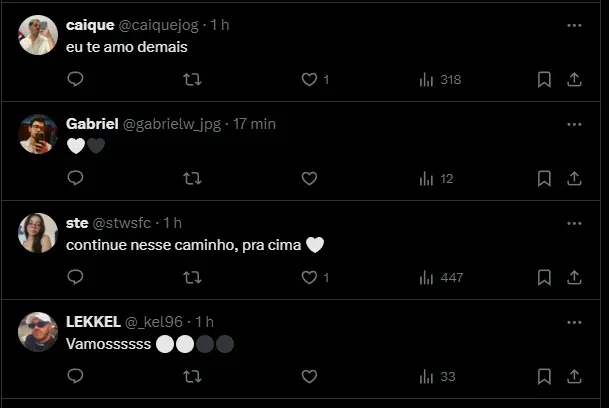Retweet LEKKEL's tweet
The image size is (609, 408).
tap(192, 376)
